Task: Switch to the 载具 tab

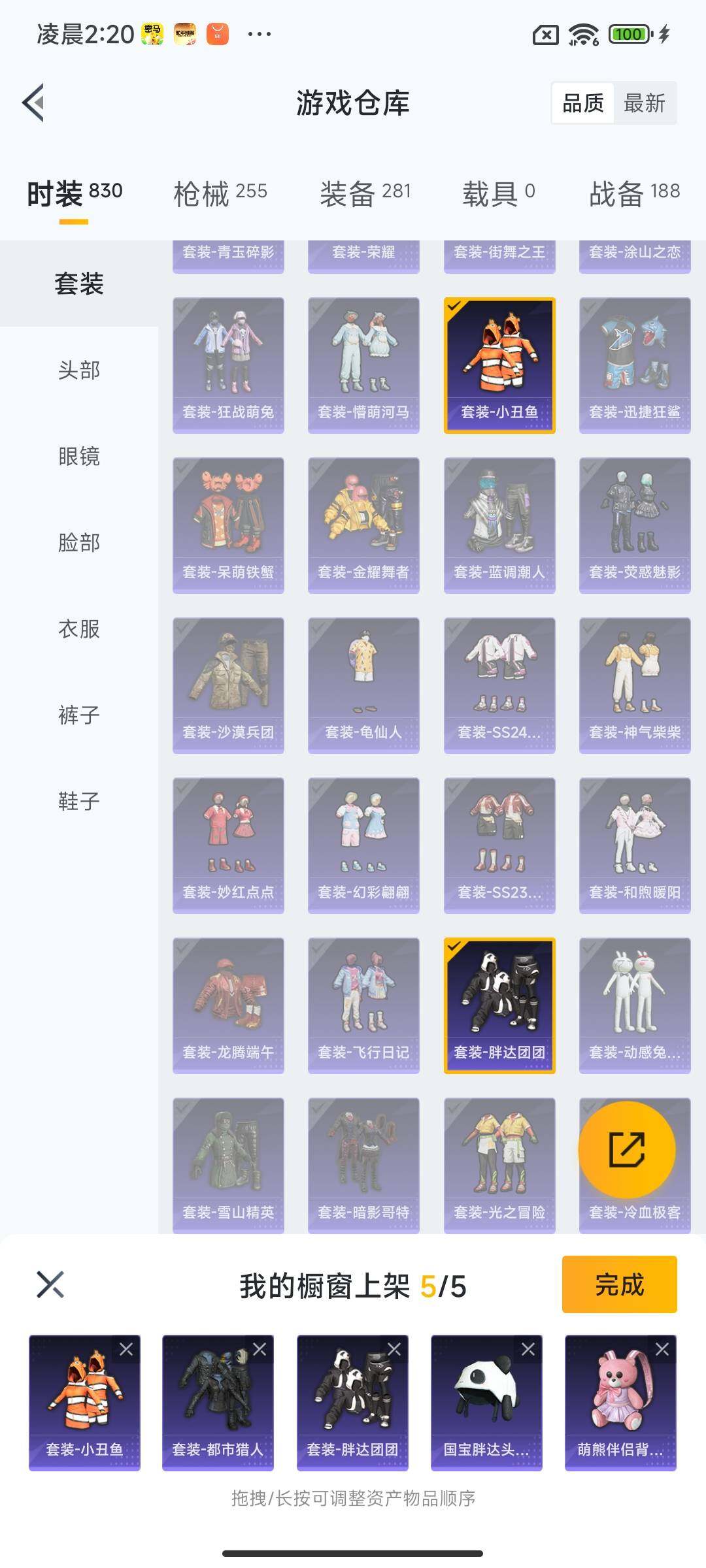Action: click(x=499, y=193)
